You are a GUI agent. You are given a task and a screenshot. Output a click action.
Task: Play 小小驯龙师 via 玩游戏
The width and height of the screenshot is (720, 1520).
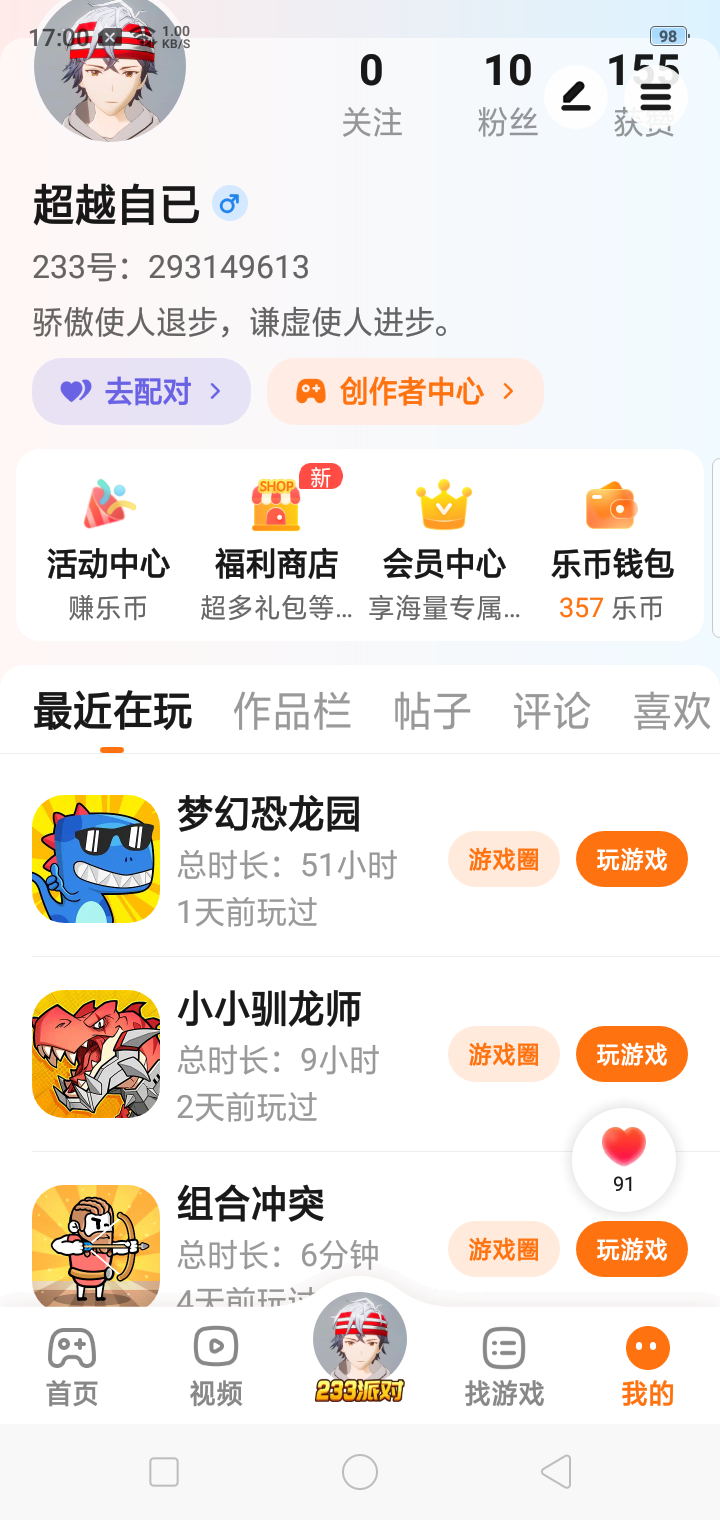(631, 1054)
